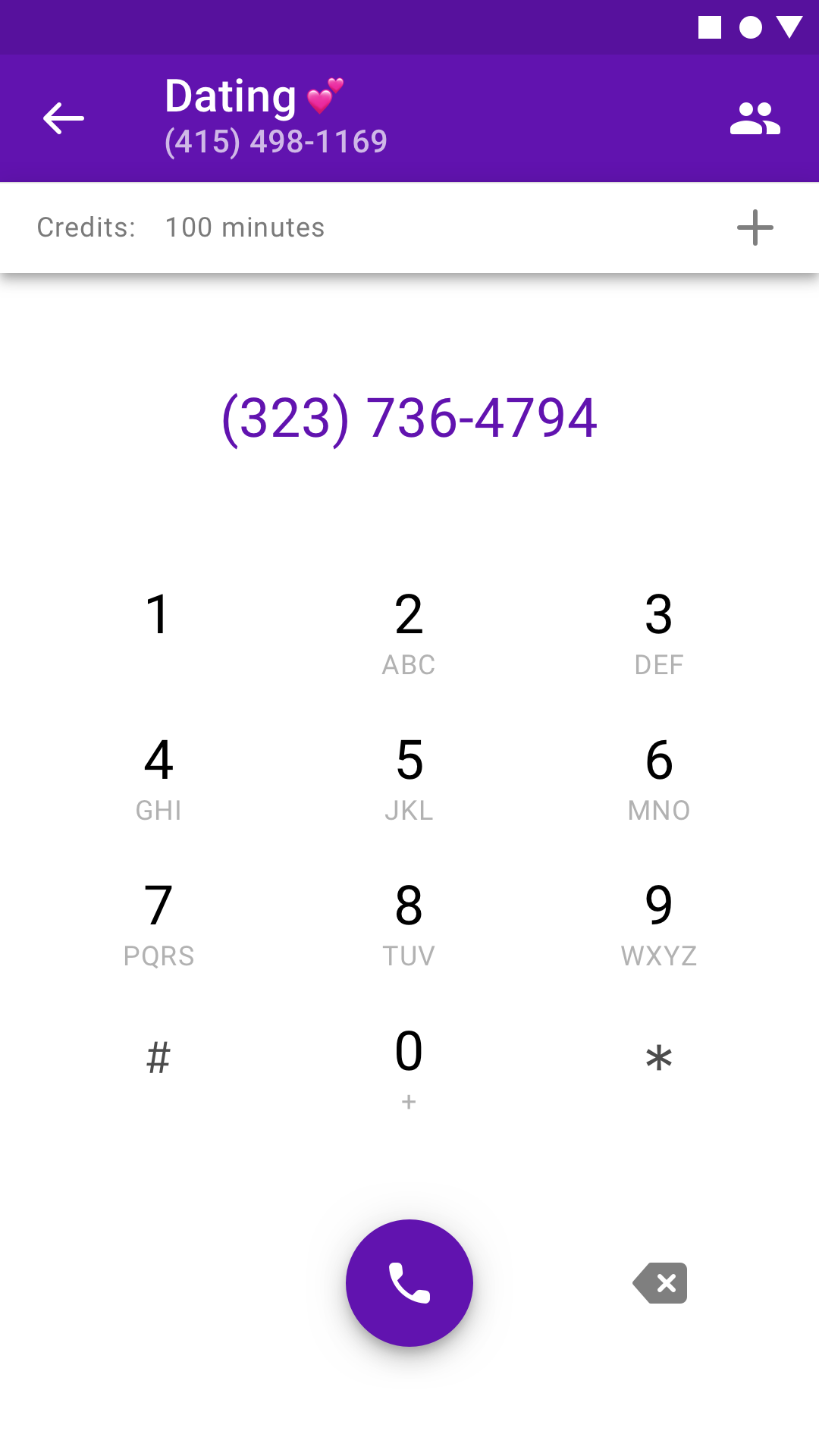Screen dimensions: 819x1456
Task: Tap the (415) 498-1169 number in header
Action: tap(276, 141)
